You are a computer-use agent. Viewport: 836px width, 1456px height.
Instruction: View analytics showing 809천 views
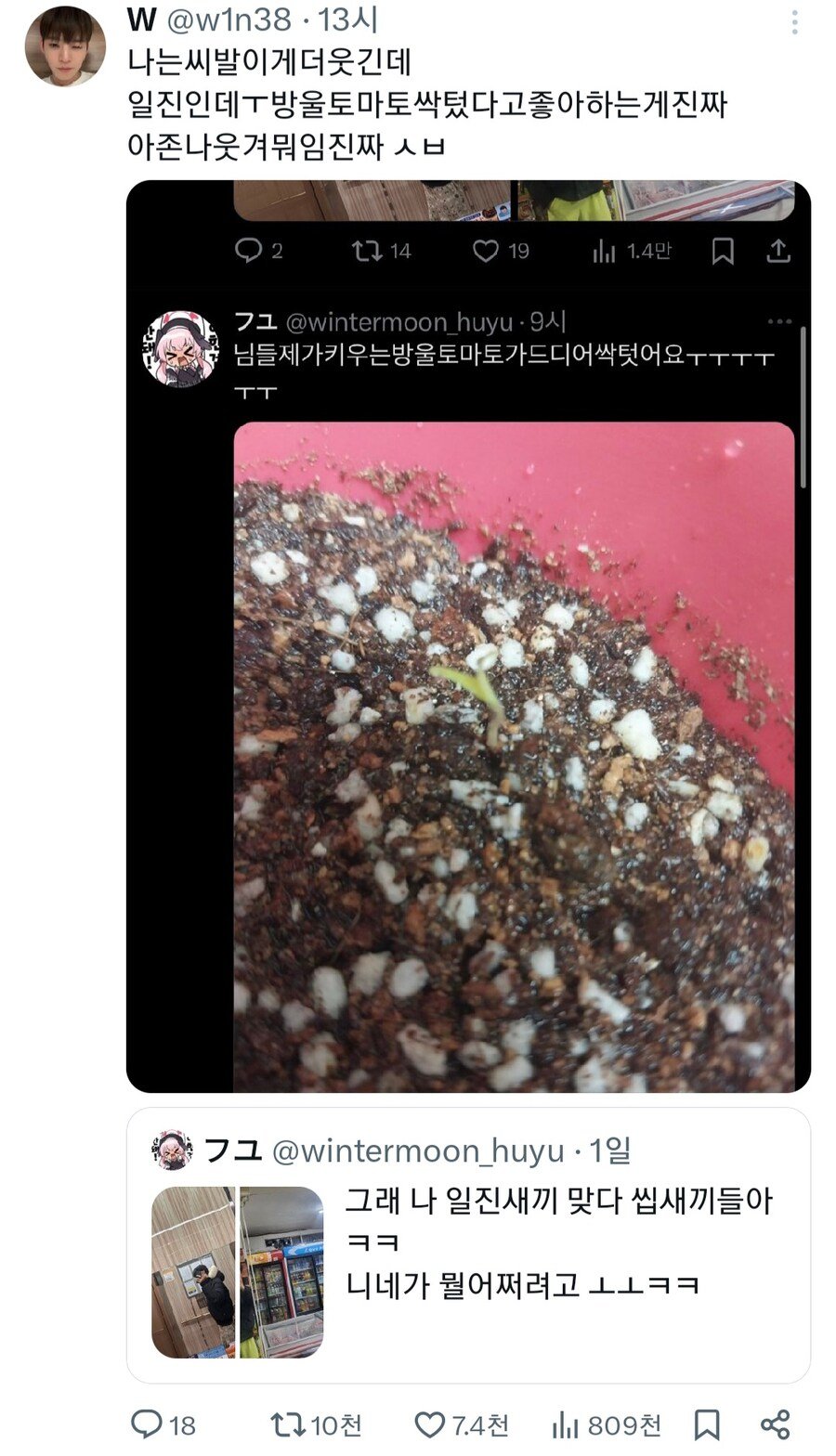pos(606,1424)
